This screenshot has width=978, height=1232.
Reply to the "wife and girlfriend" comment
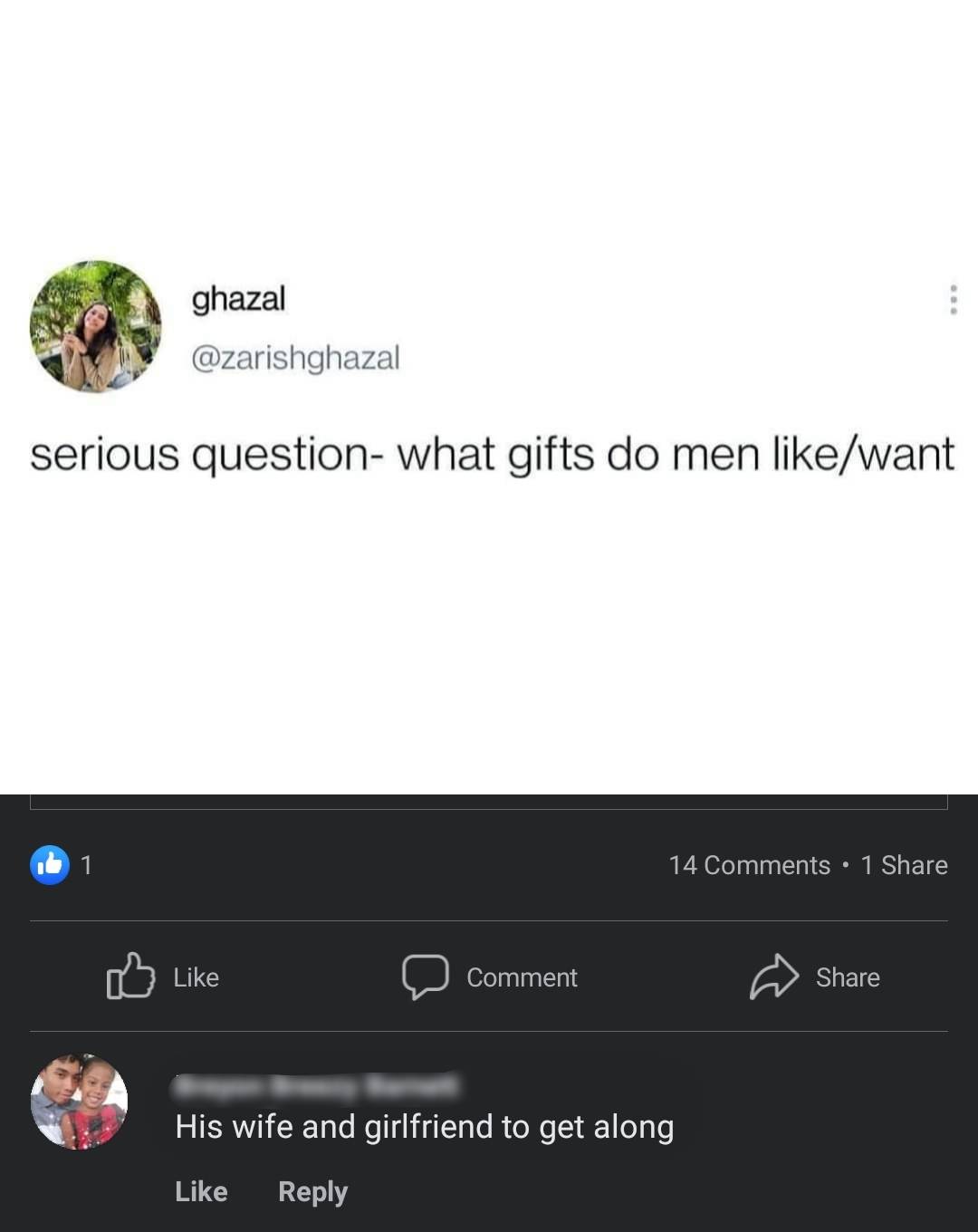pos(312,1191)
